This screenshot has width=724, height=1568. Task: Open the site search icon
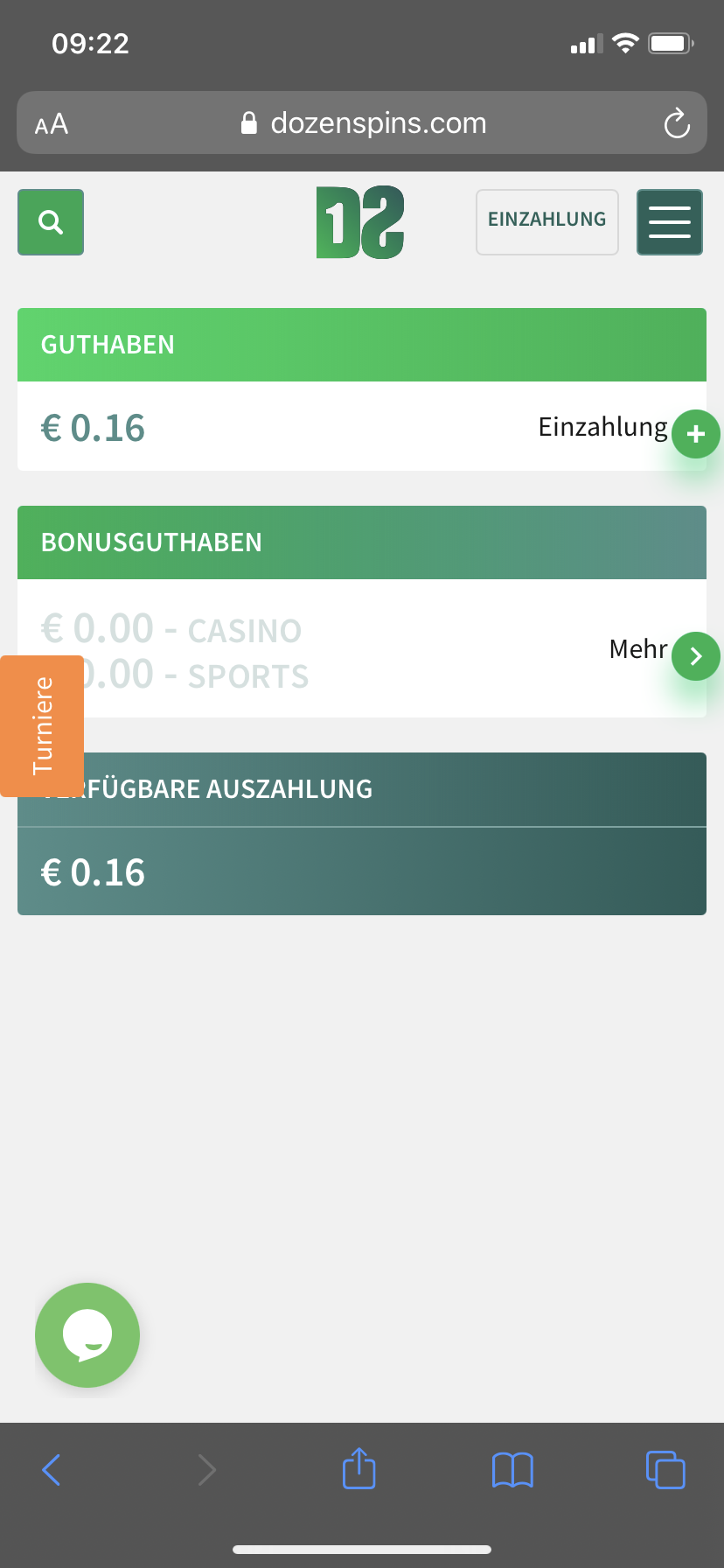tap(51, 222)
